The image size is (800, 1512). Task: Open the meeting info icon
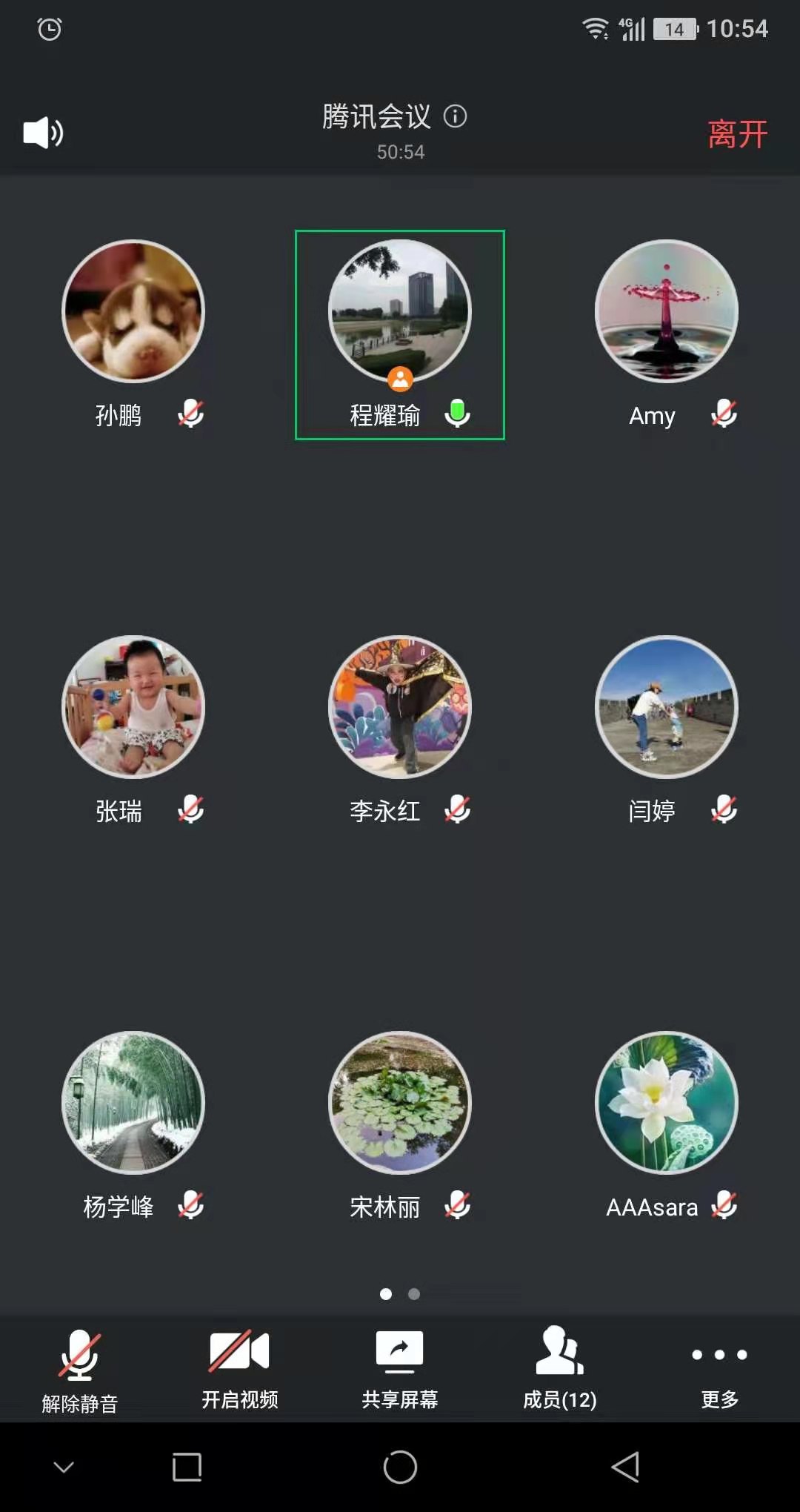(455, 116)
